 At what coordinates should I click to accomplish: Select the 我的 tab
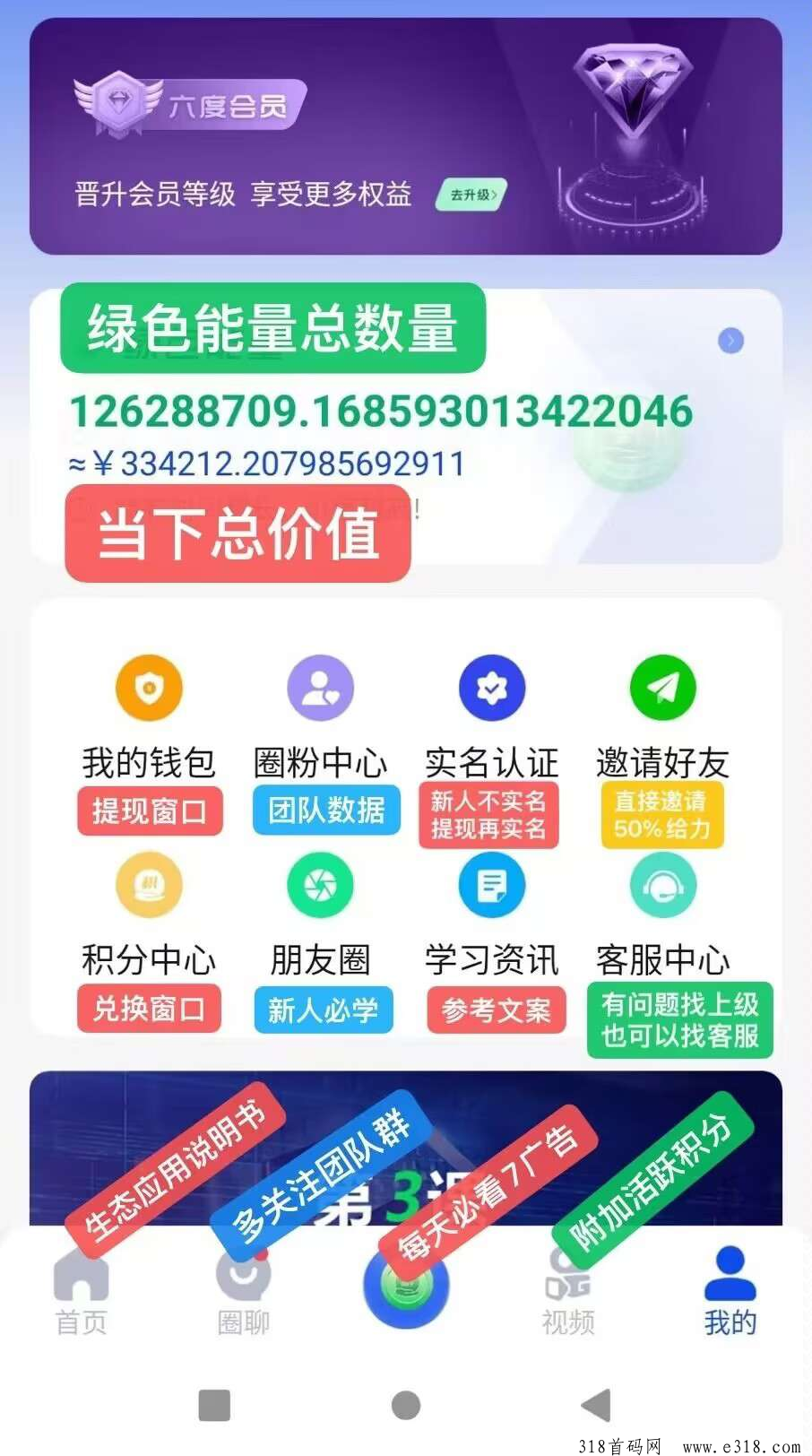click(x=730, y=1292)
